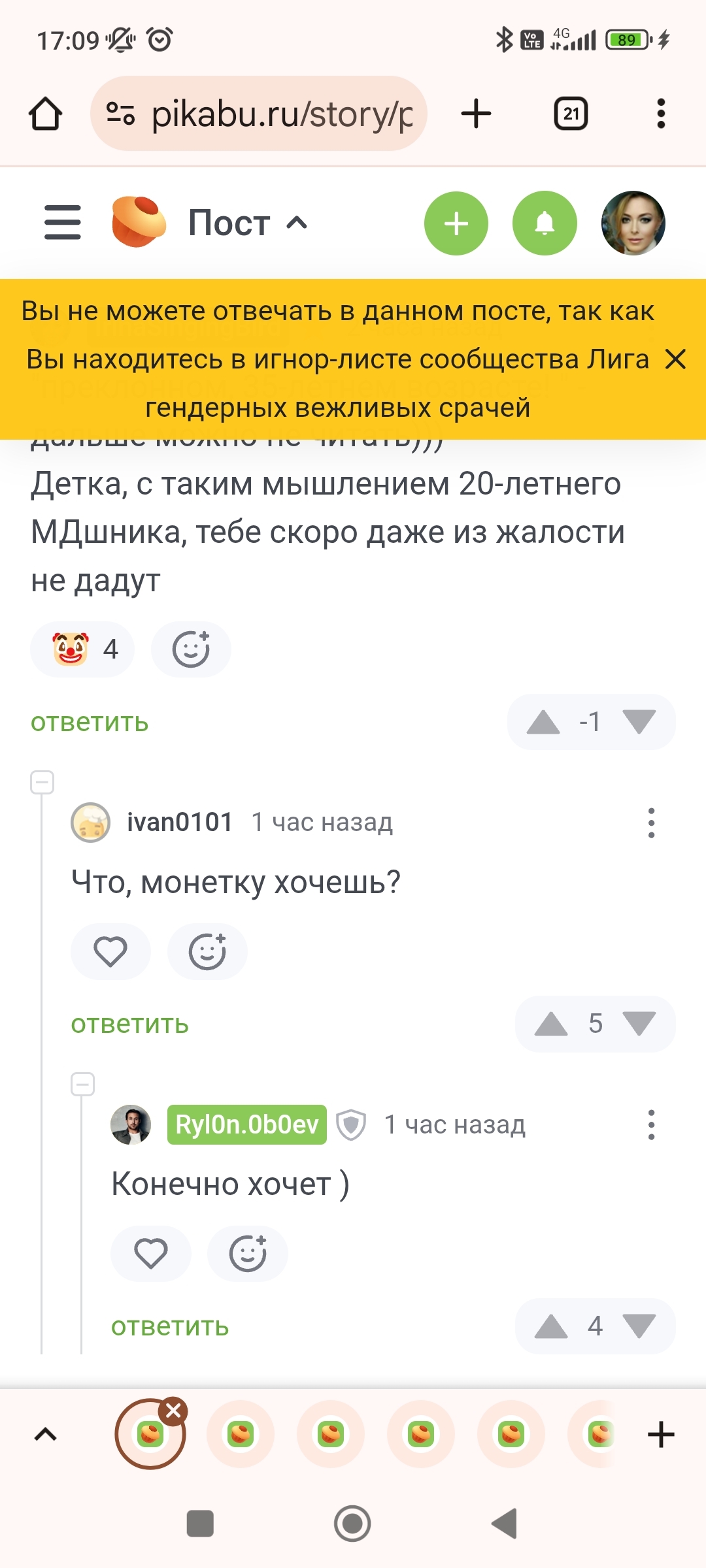The height and width of the screenshot is (1568, 706).
Task: Add emoji reaction to Ryl0n.0b0ev's comment
Action: click(x=248, y=1254)
